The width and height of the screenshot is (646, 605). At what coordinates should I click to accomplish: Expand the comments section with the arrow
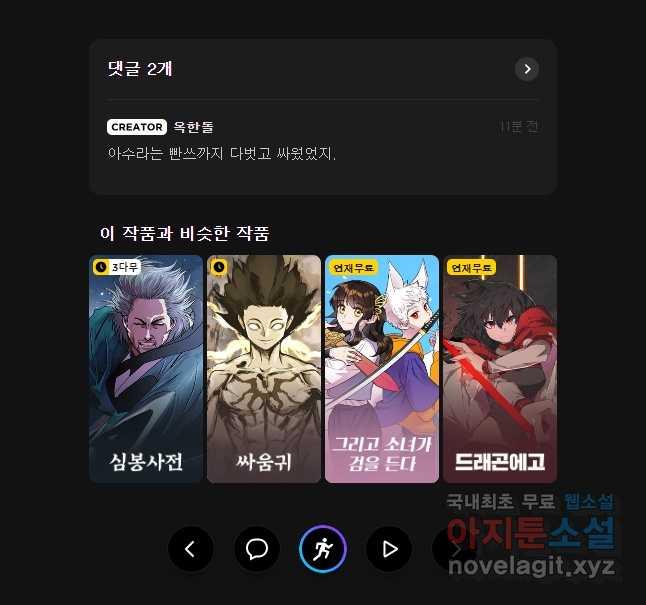coord(527,69)
